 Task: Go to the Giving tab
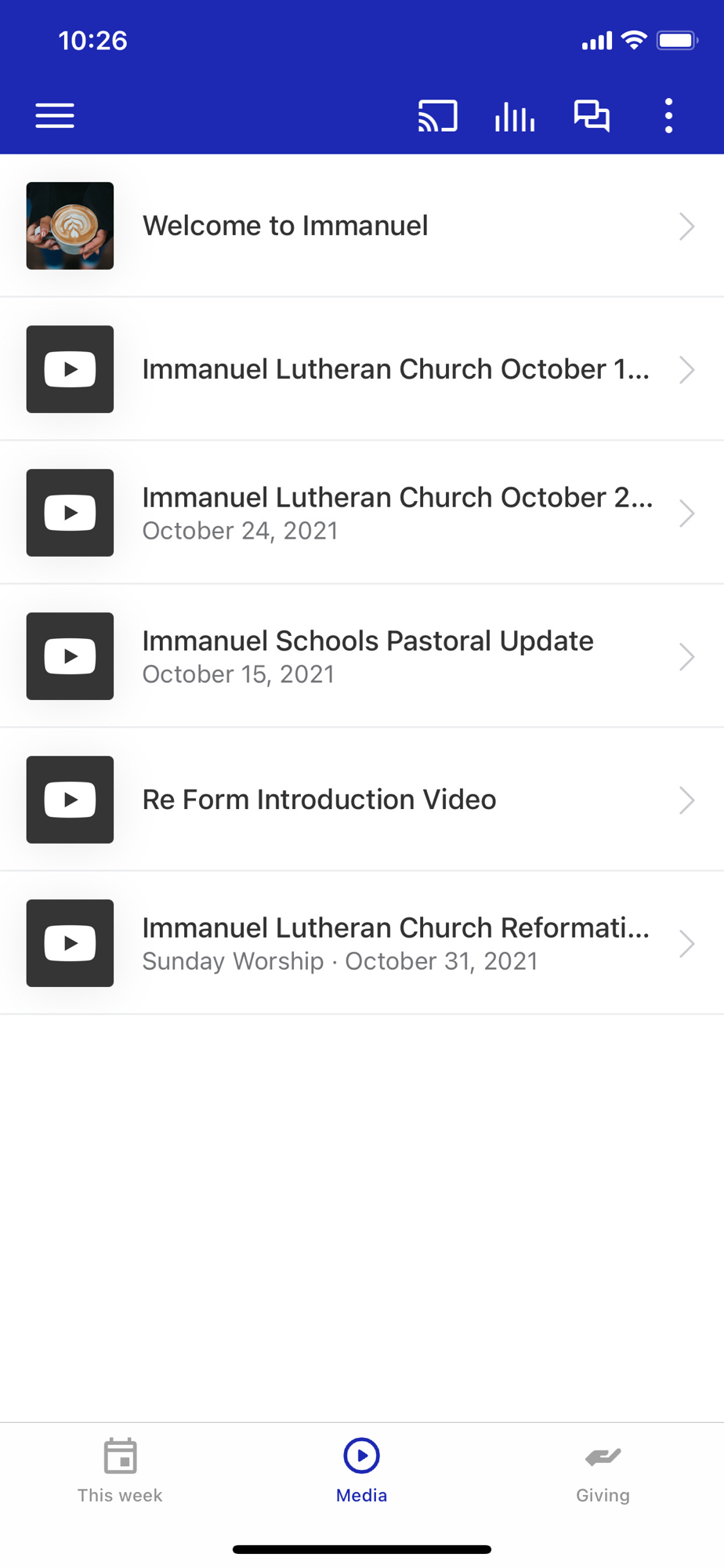click(x=603, y=1471)
